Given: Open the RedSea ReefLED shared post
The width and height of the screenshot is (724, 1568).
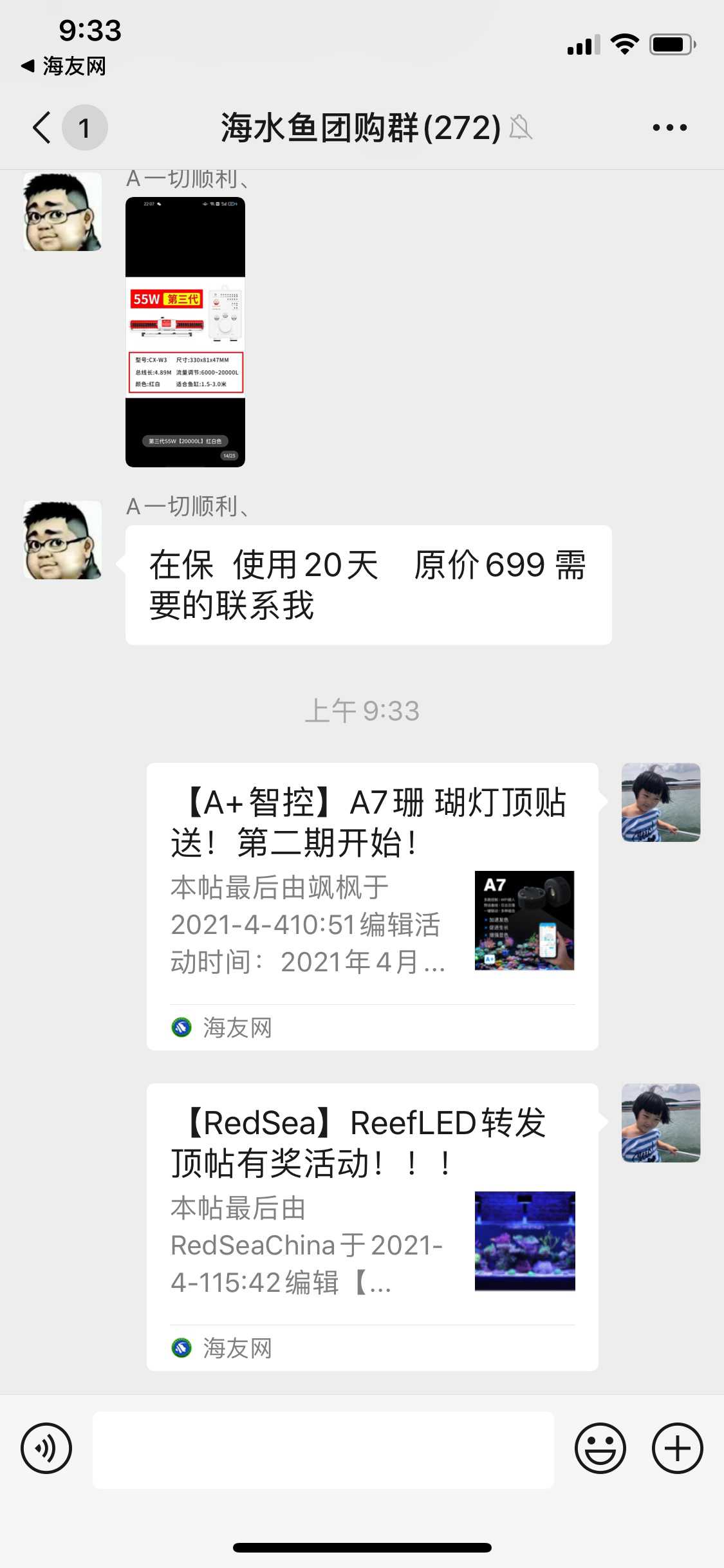Looking at the screenshot, I should click(372, 1227).
